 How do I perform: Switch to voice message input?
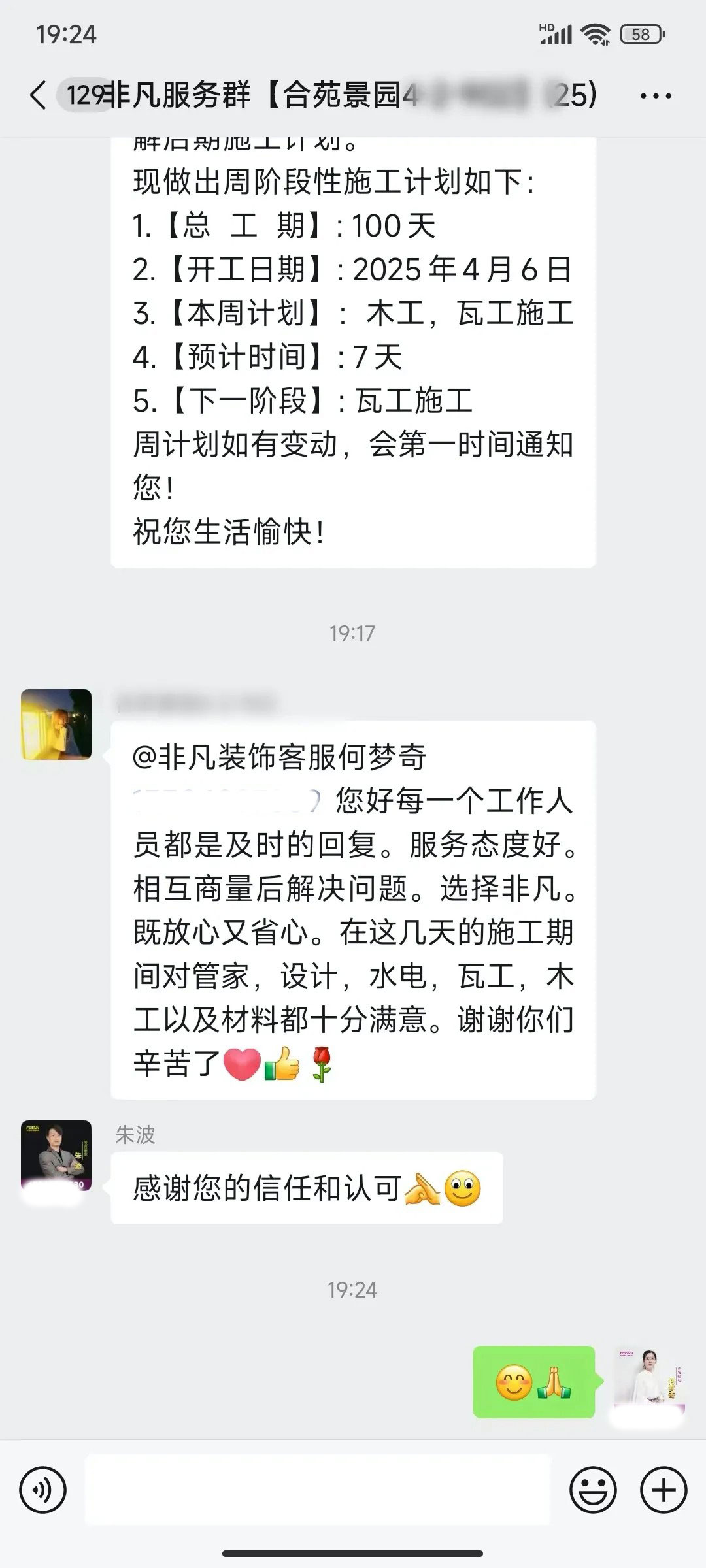click(x=43, y=1491)
